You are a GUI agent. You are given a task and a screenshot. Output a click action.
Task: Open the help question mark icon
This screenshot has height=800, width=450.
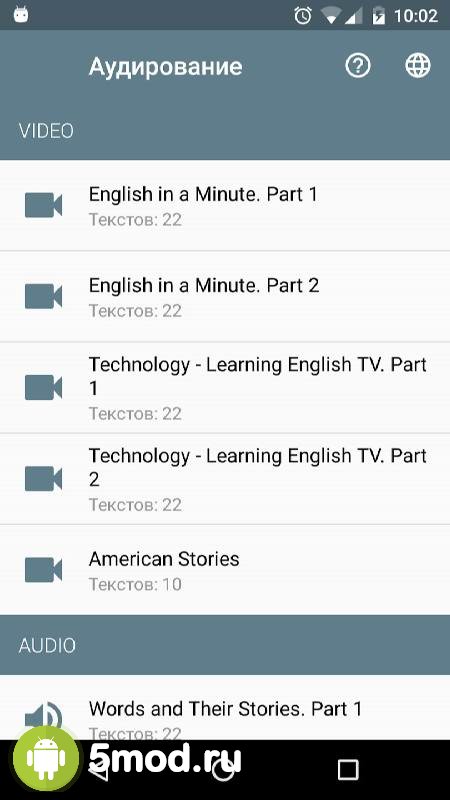point(358,66)
